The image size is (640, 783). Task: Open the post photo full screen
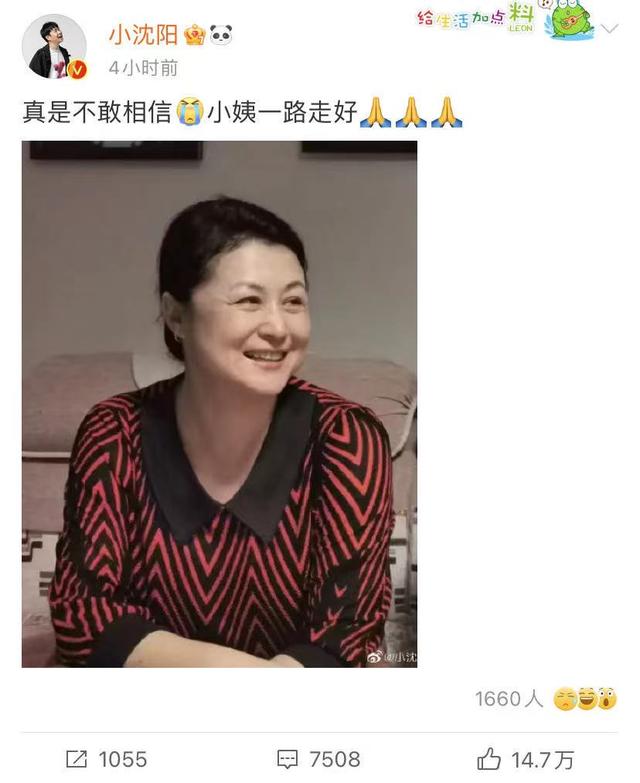[219, 403]
